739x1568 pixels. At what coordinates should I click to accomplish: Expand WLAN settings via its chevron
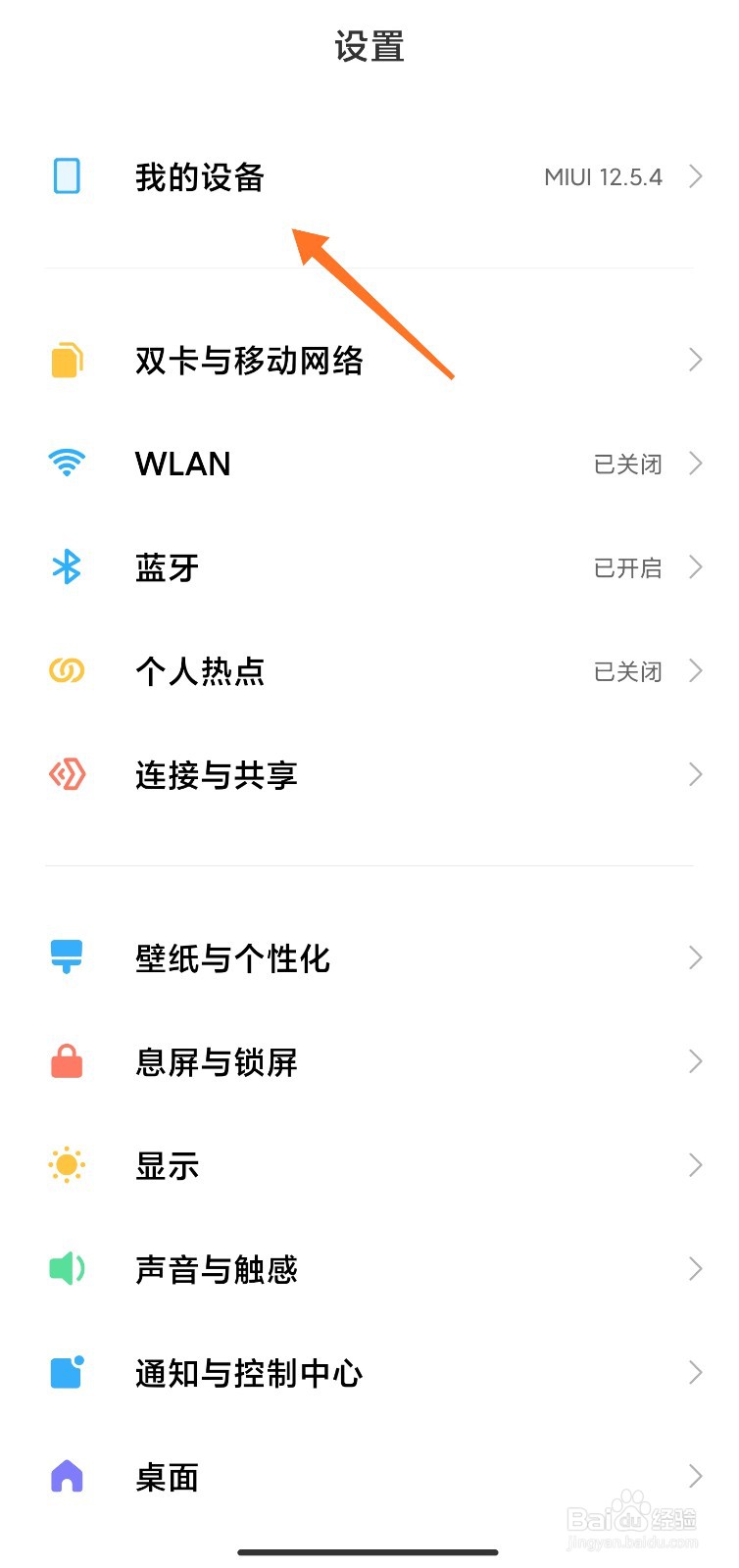point(695,464)
